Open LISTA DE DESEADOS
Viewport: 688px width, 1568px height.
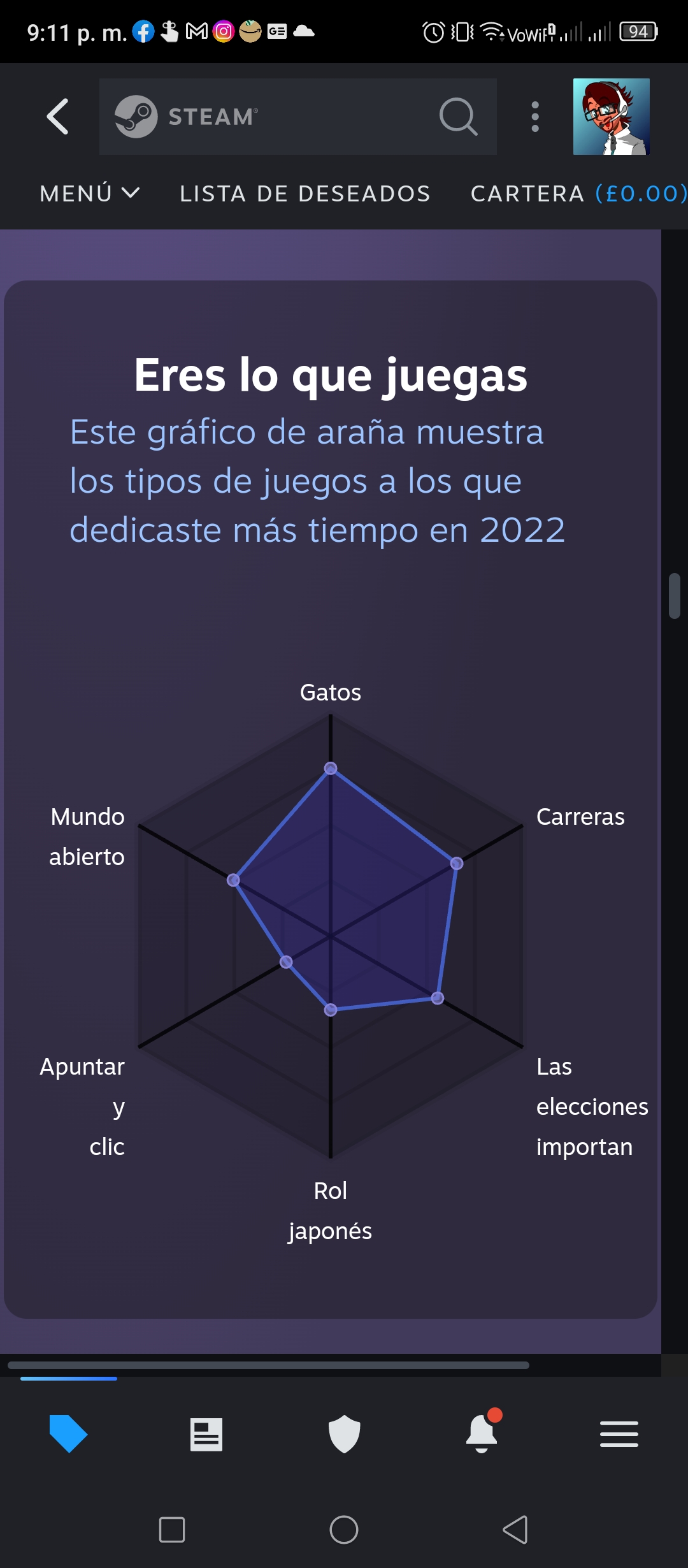click(305, 193)
